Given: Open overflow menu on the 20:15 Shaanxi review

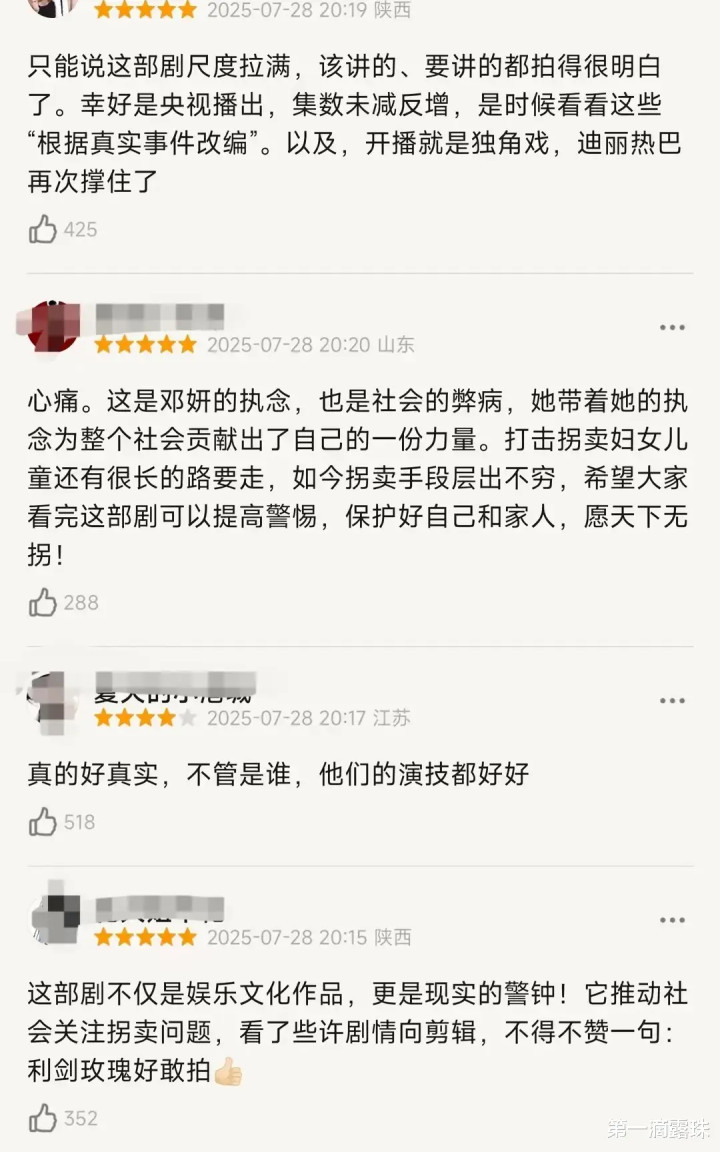Looking at the screenshot, I should (x=672, y=920).
